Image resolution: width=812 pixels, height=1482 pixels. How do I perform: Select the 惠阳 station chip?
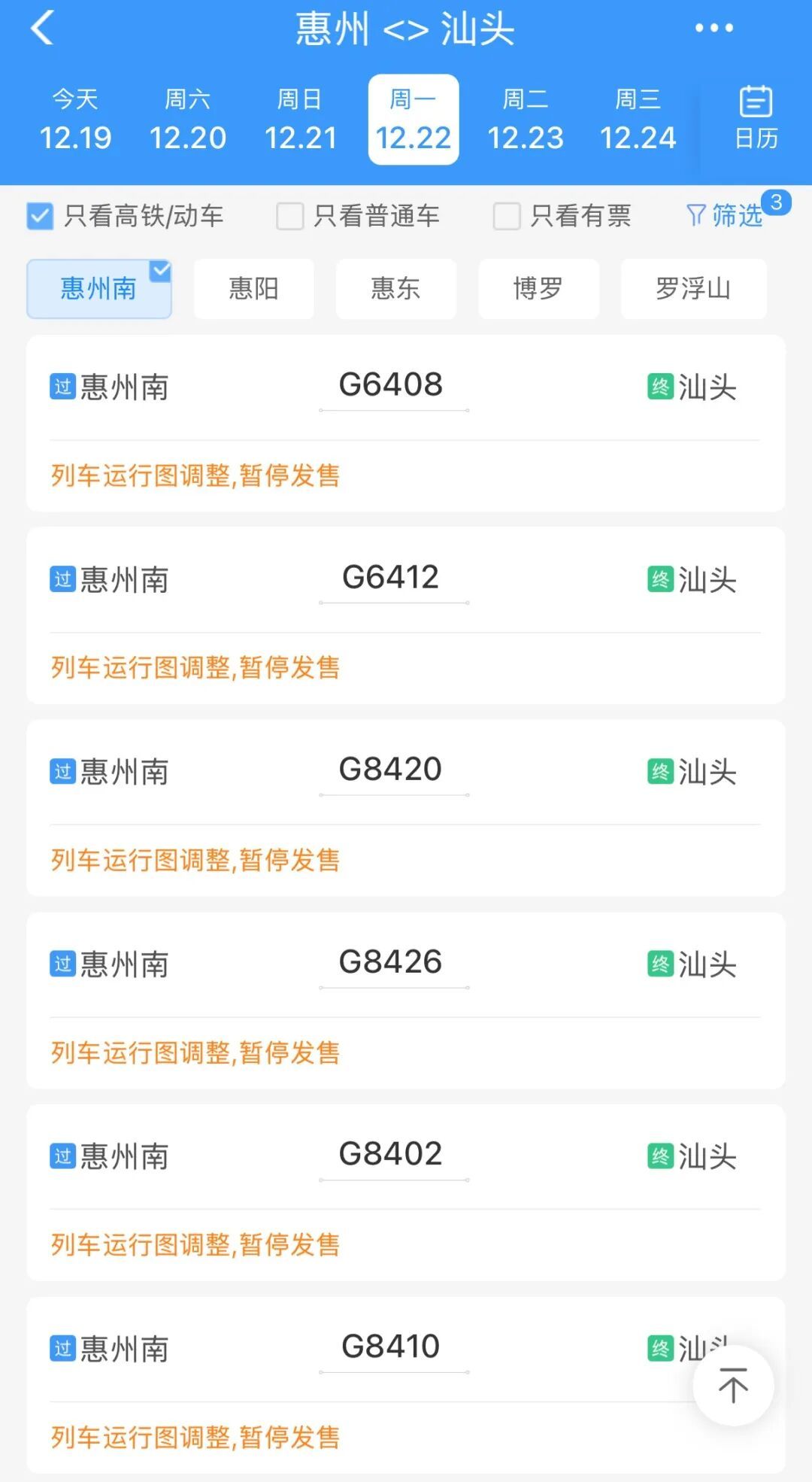pos(254,289)
